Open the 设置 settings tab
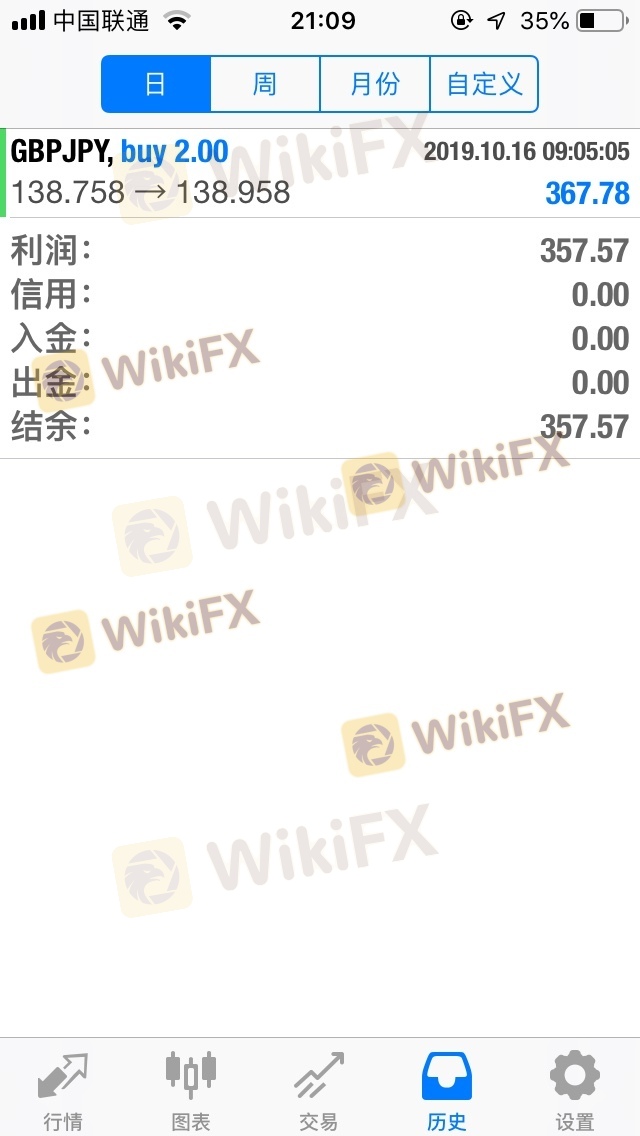The height and width of the screenshot is (1136, 640). coord(575,1090)
